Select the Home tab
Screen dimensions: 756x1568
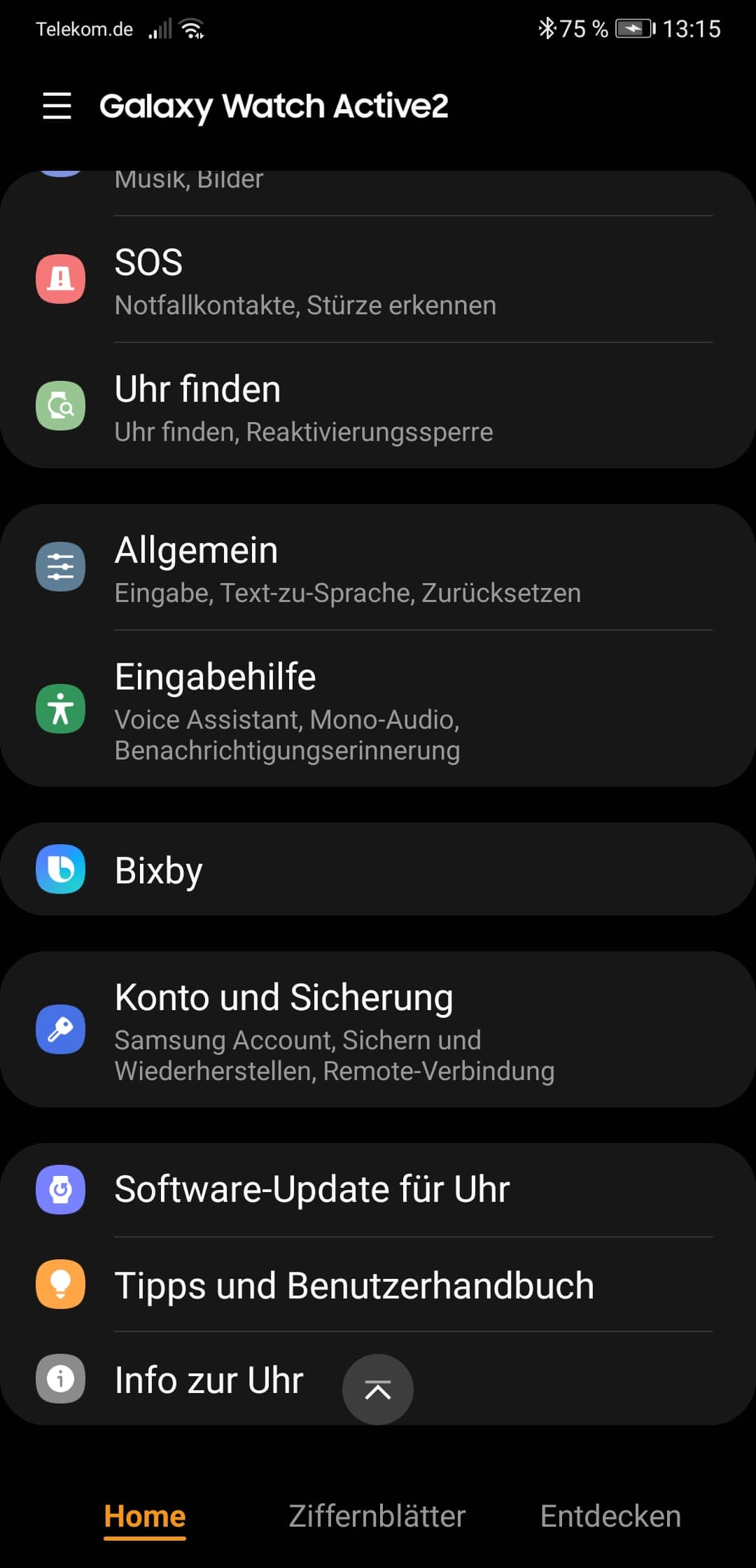145,1516
